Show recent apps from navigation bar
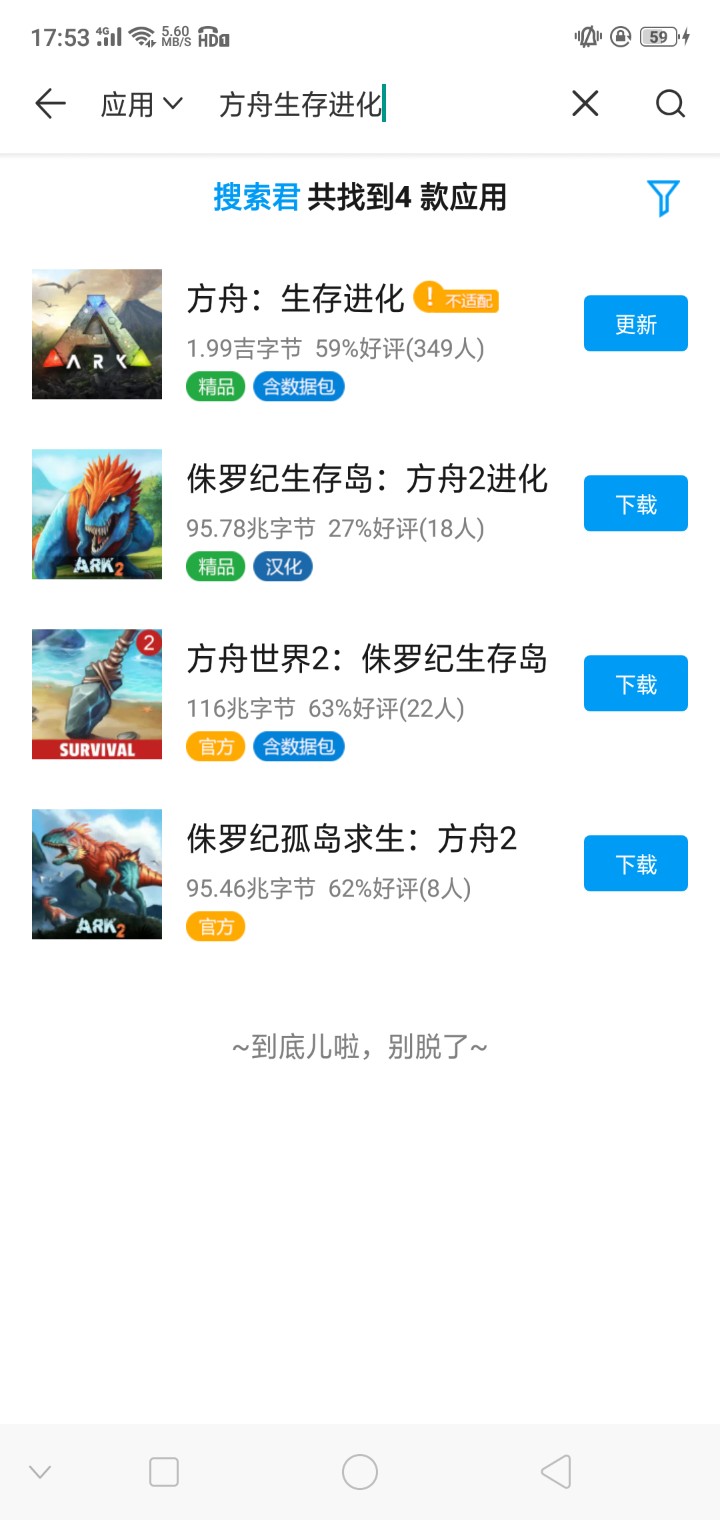The width and height of the screenshot is (720, 1520). click(164, 1472)
